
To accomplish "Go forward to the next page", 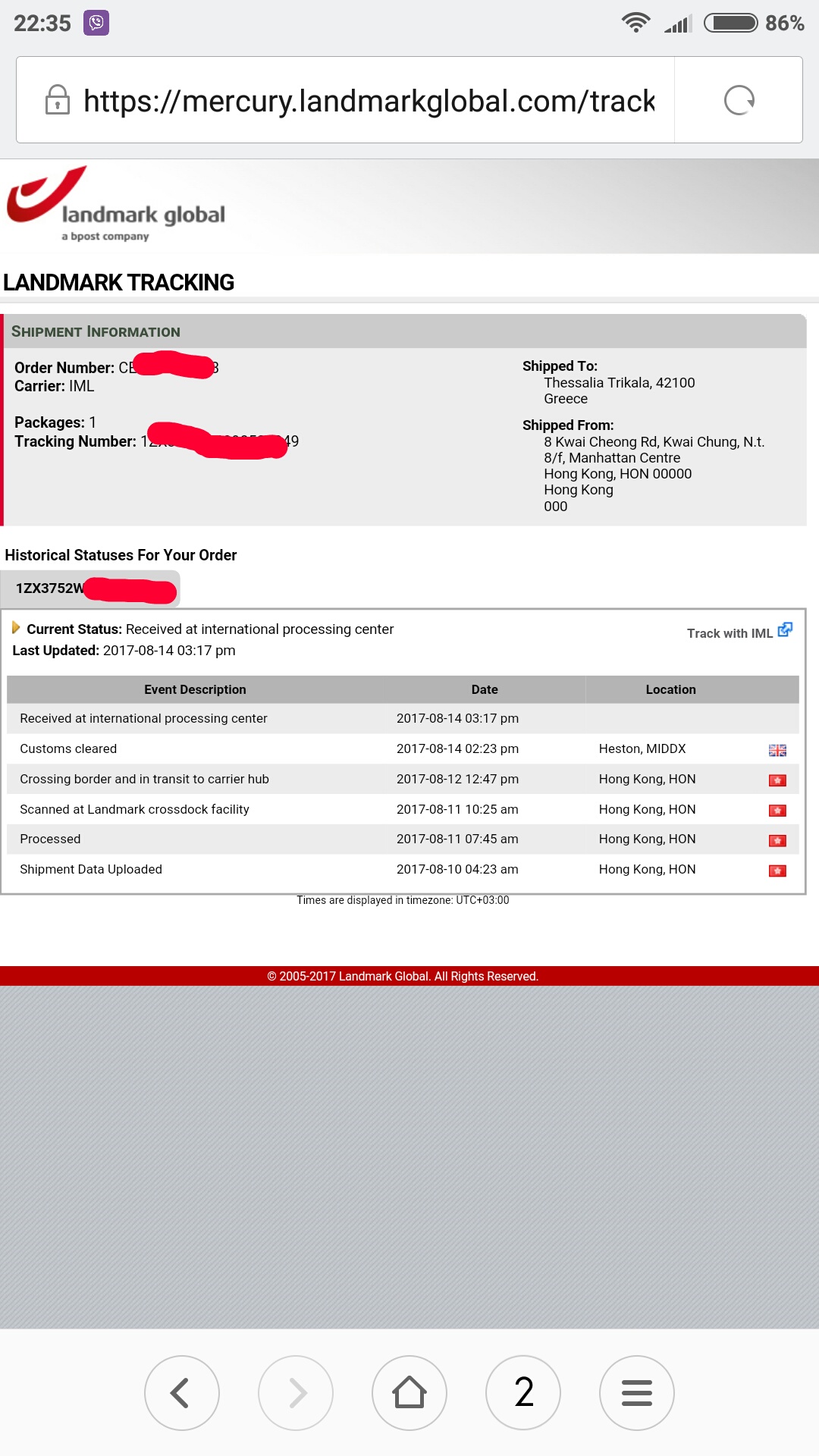I will tap(296, 1393).
